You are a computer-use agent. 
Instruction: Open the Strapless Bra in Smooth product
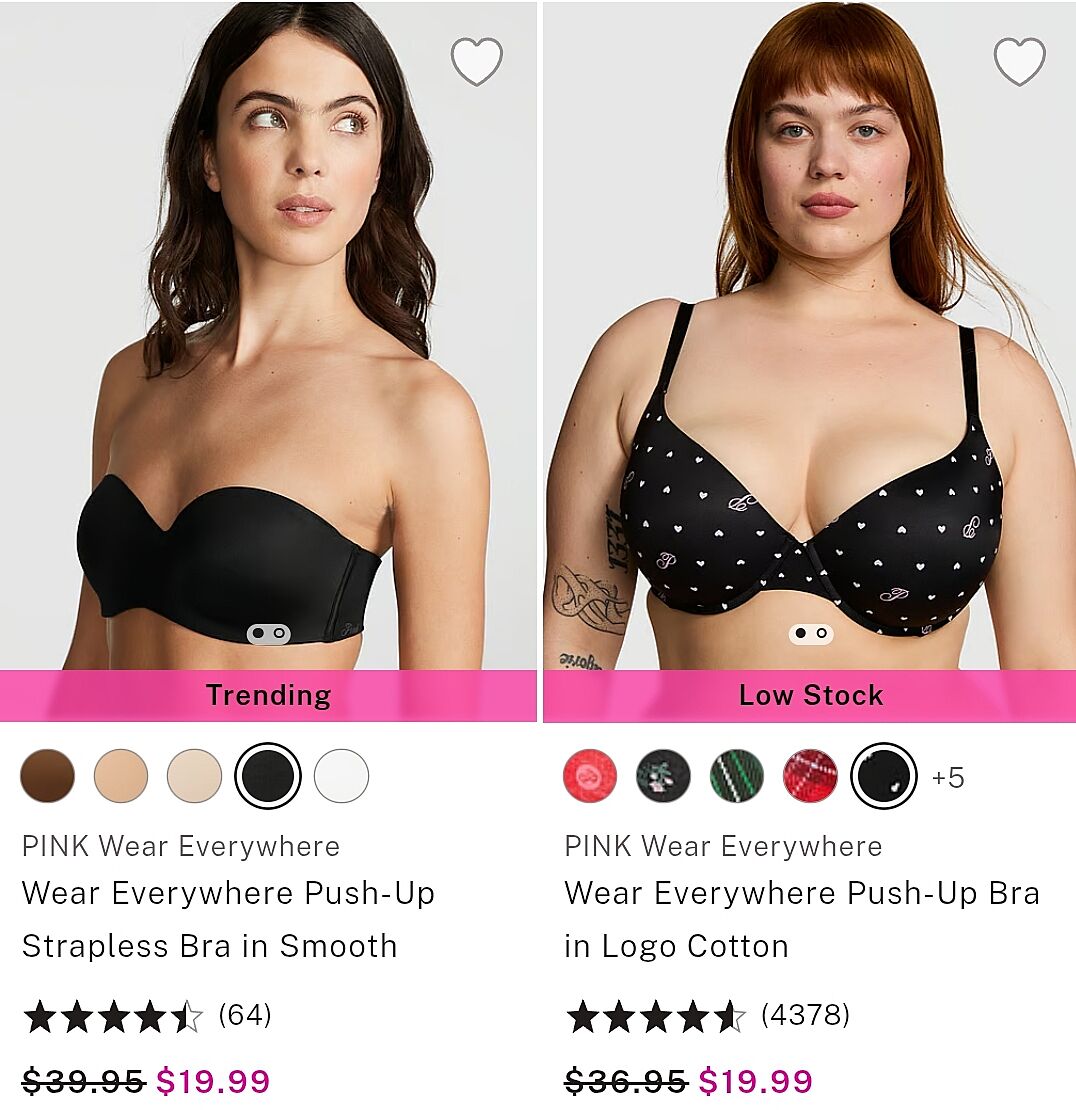pyautogui.click(x=228, y=919)
